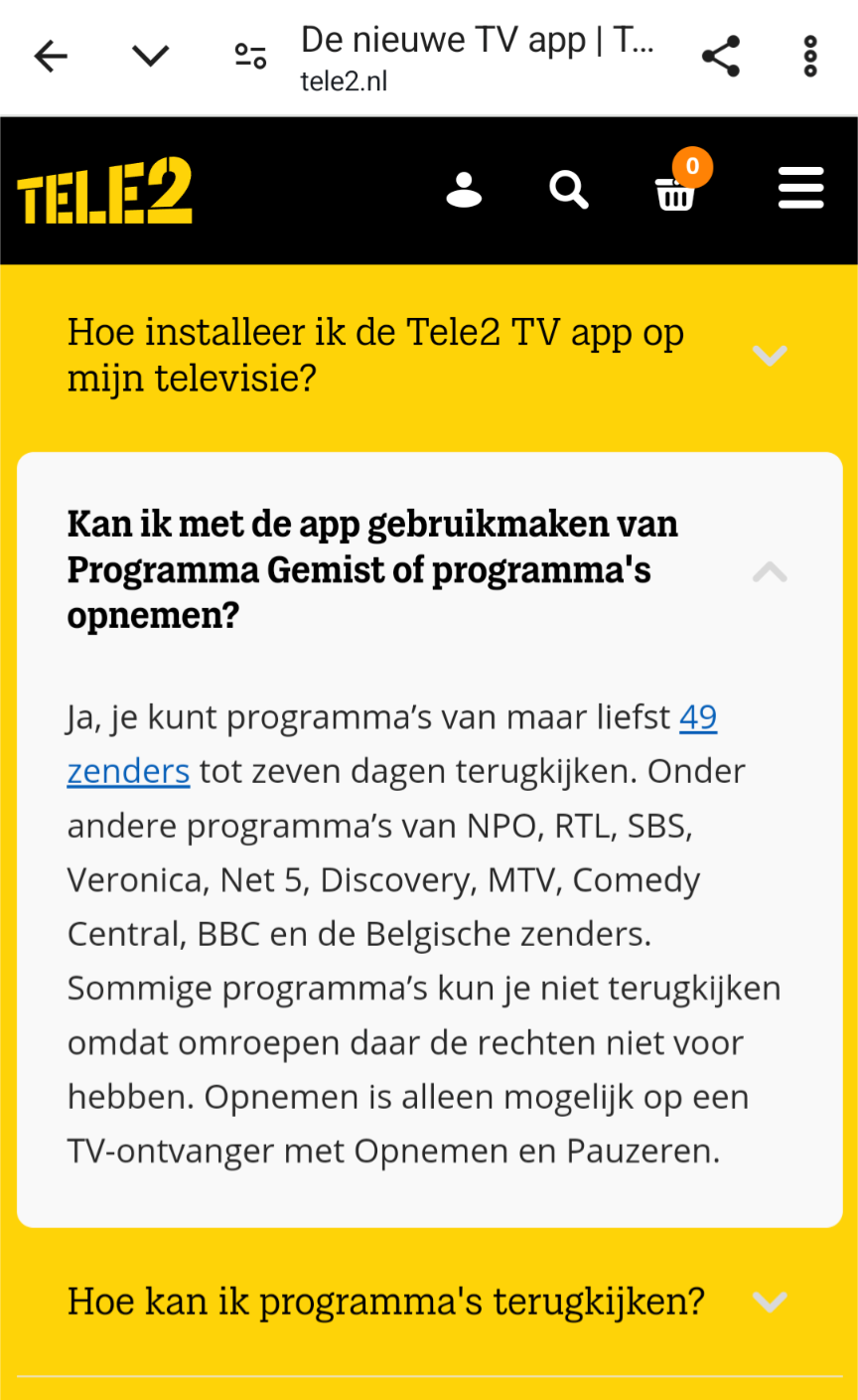
Task: Open the account profile icon
Action: click(x=464, y=189)
